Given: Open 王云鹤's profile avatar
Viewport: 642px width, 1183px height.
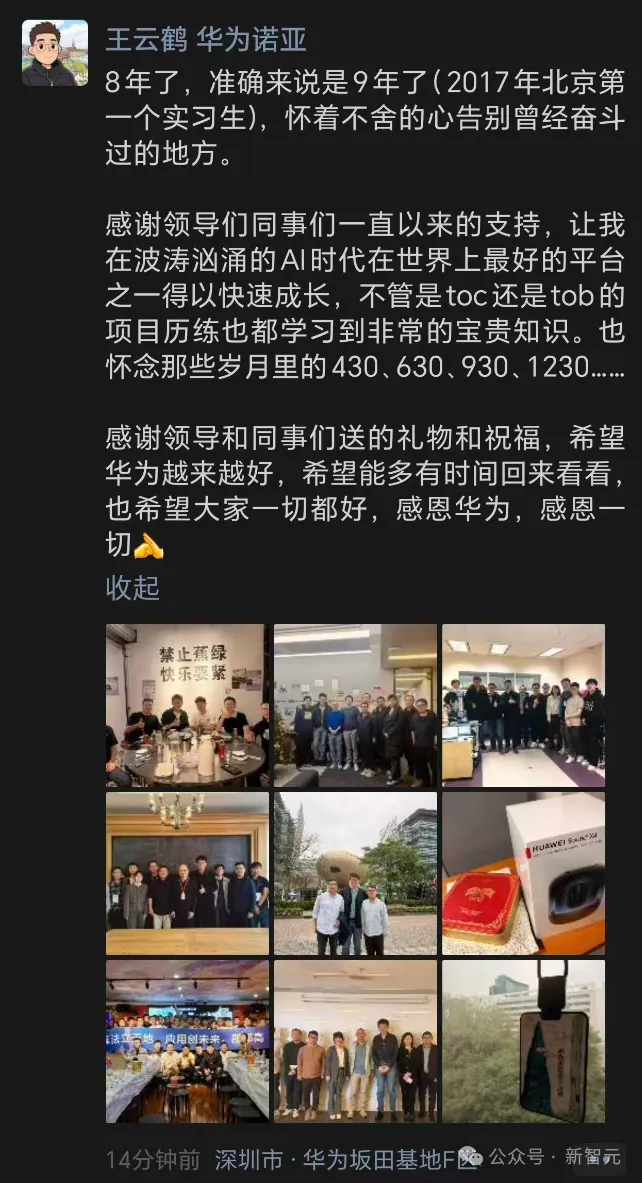Looking at the screenshot, I should tap(54, 52).
